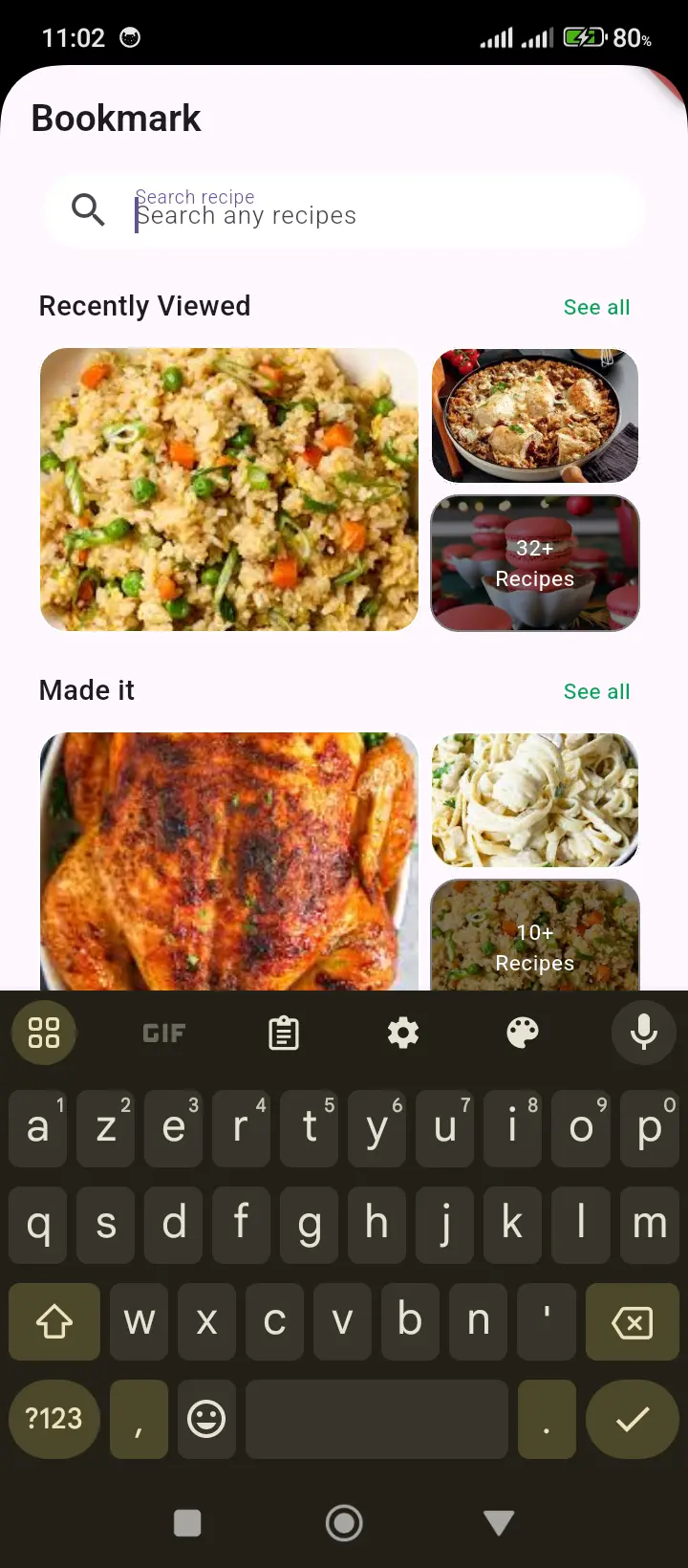Tap the search magnifier icon
This screenshot has width=688, height=1568.
coord(88,209)
